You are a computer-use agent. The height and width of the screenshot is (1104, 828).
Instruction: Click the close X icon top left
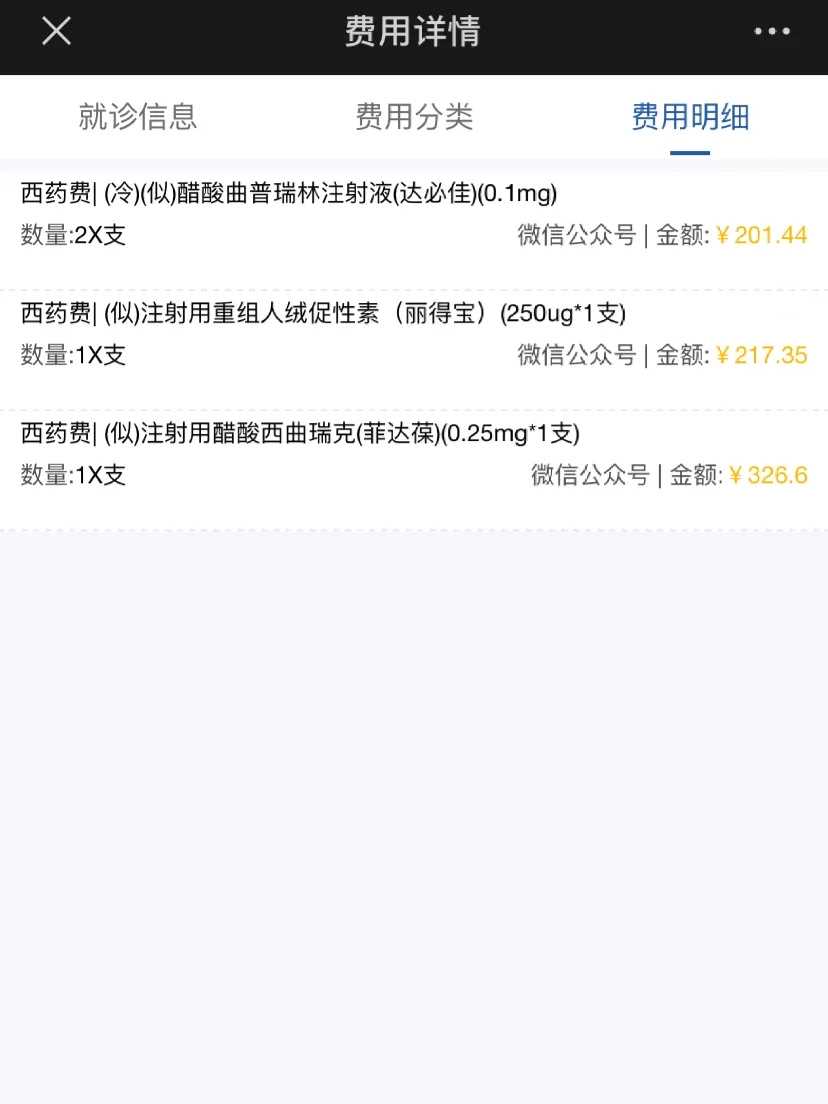coord(56,31)
